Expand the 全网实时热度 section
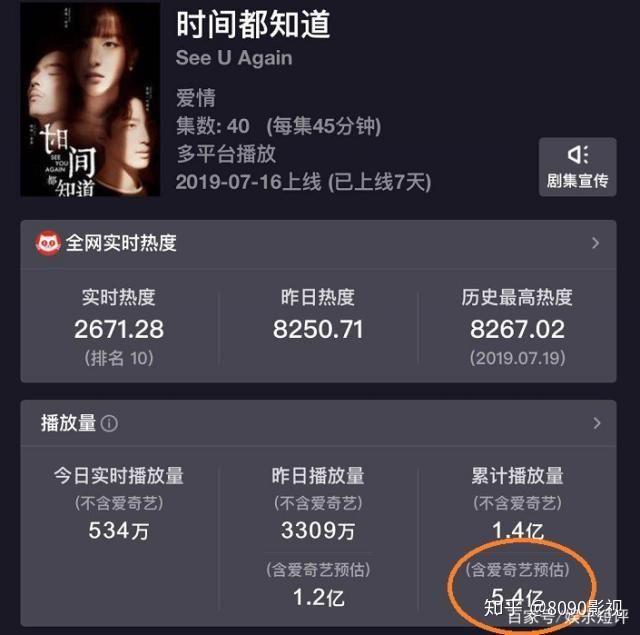 tap(596, 243)
